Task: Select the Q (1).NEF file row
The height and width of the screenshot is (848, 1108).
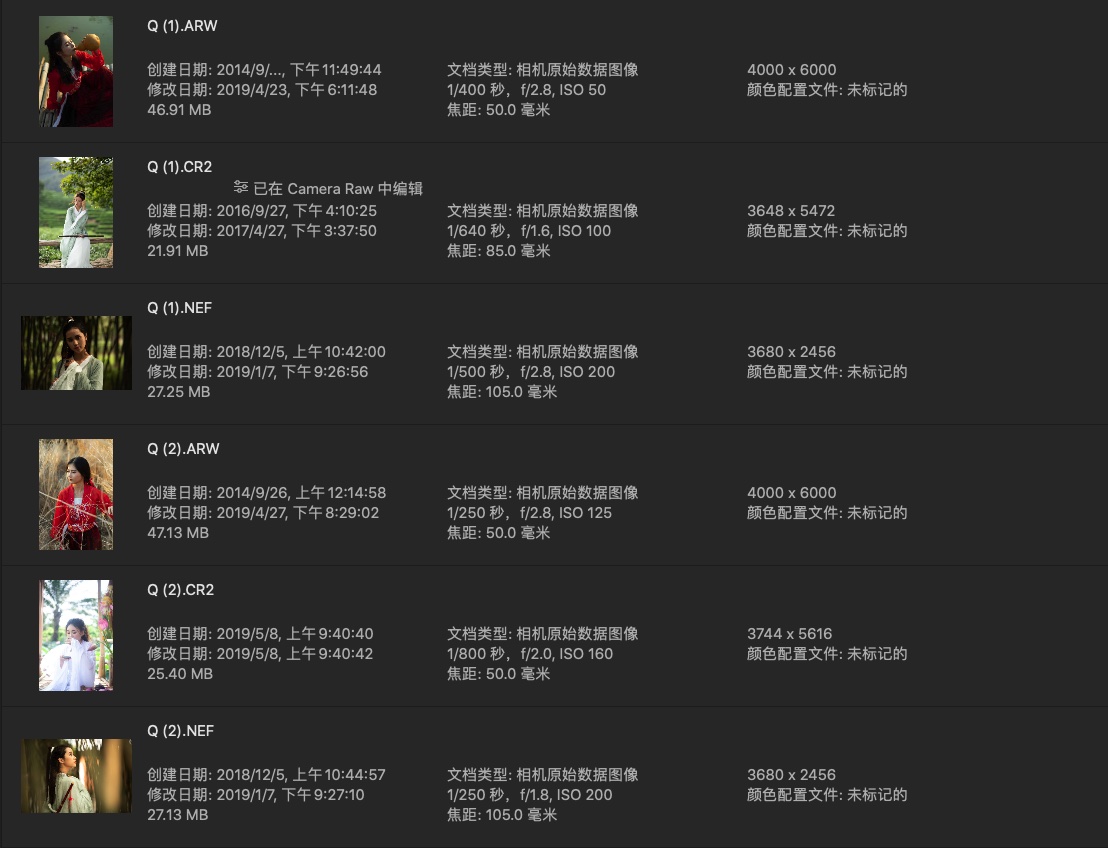Action: (180, 308)
